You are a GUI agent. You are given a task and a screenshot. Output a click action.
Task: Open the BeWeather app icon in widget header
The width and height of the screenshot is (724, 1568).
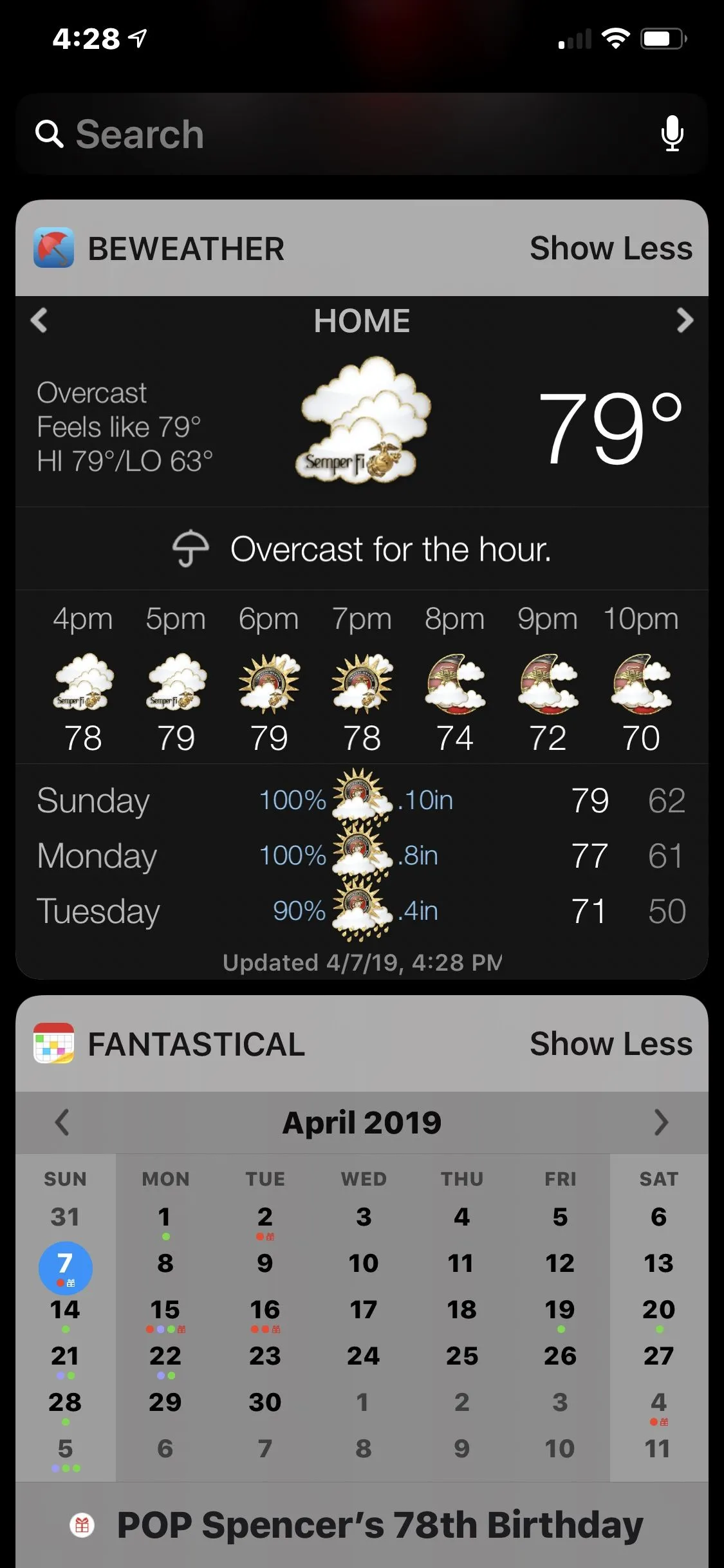(53, 248)
